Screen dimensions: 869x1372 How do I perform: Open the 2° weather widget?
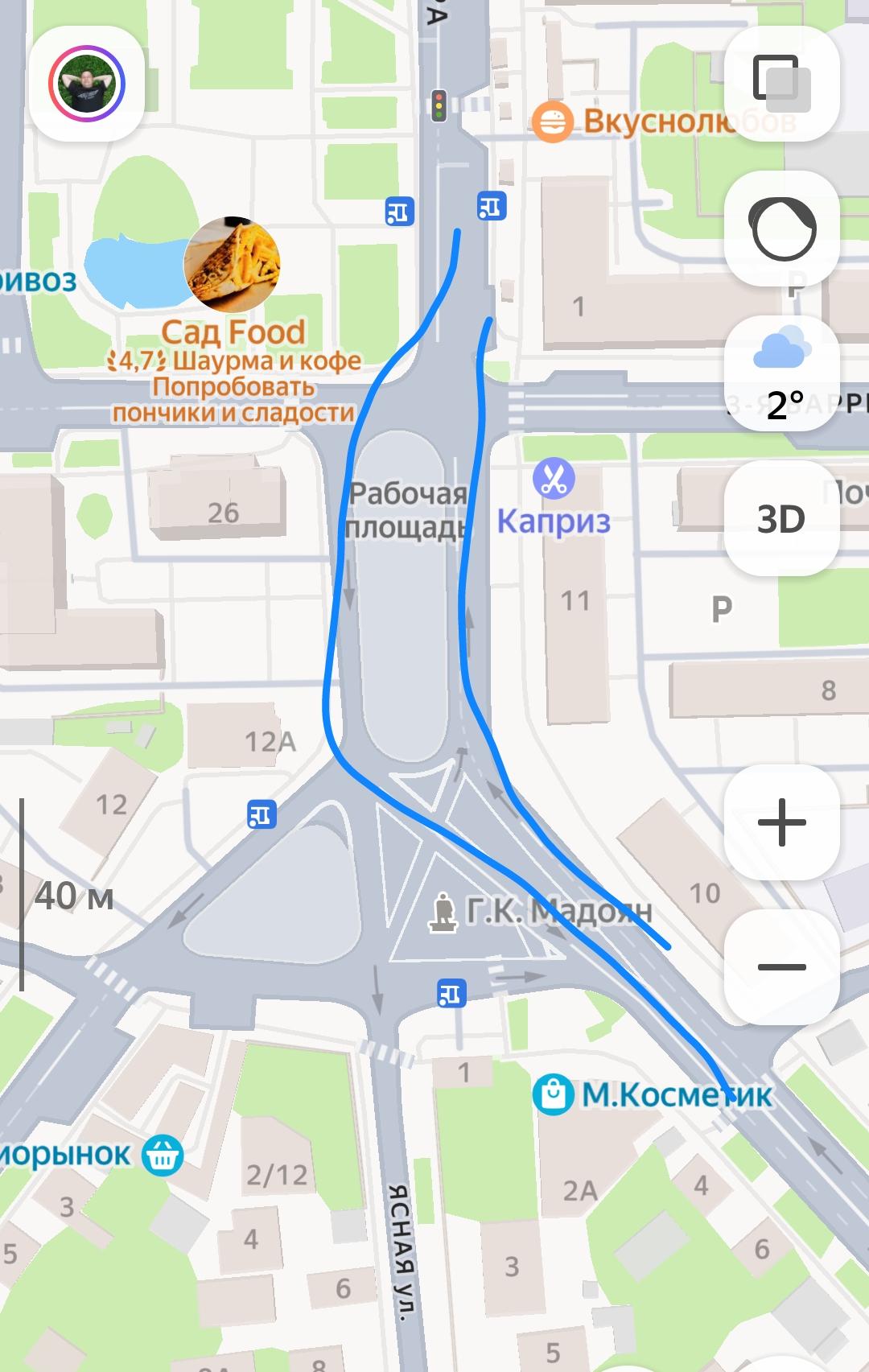pyautogui.click(x=781, y=373)
